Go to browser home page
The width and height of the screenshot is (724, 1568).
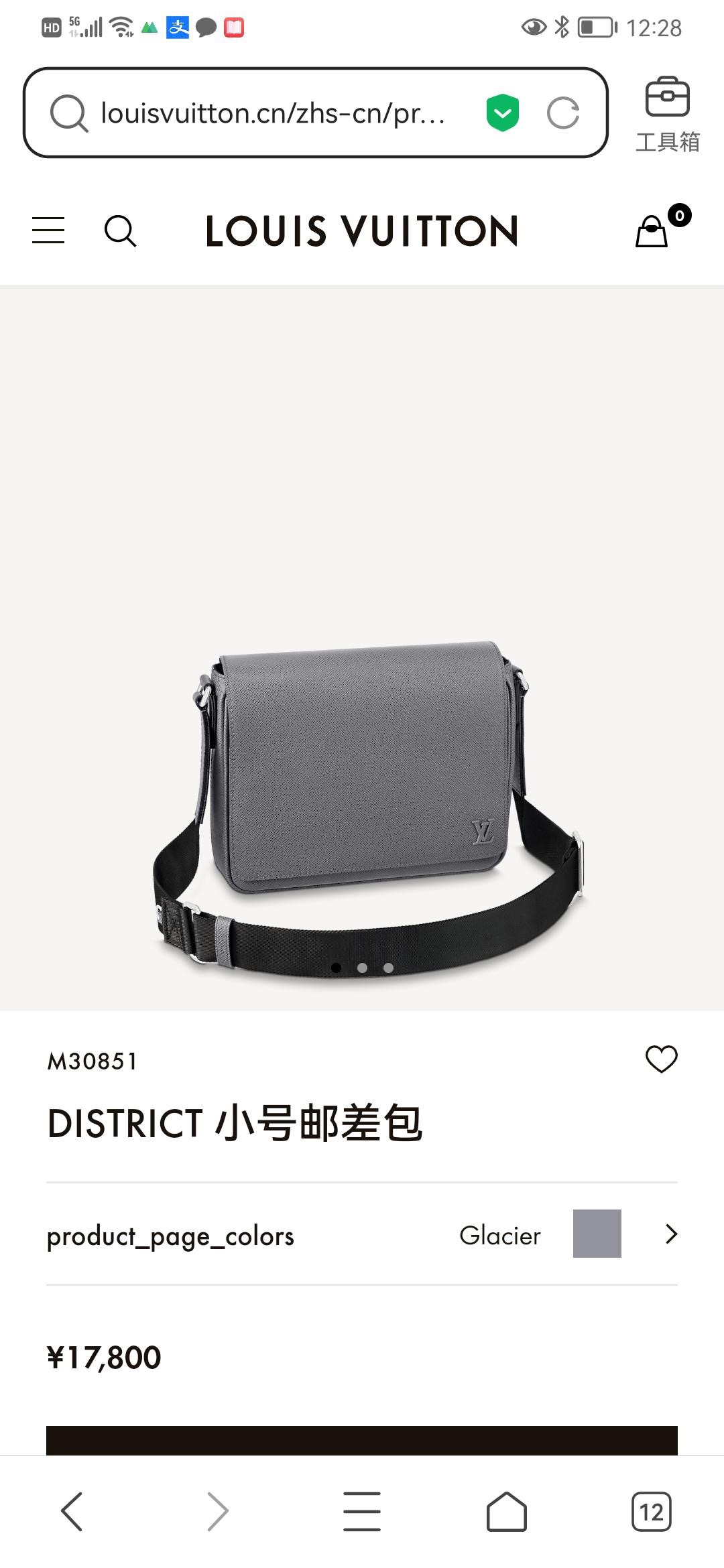click(506, 1512)
